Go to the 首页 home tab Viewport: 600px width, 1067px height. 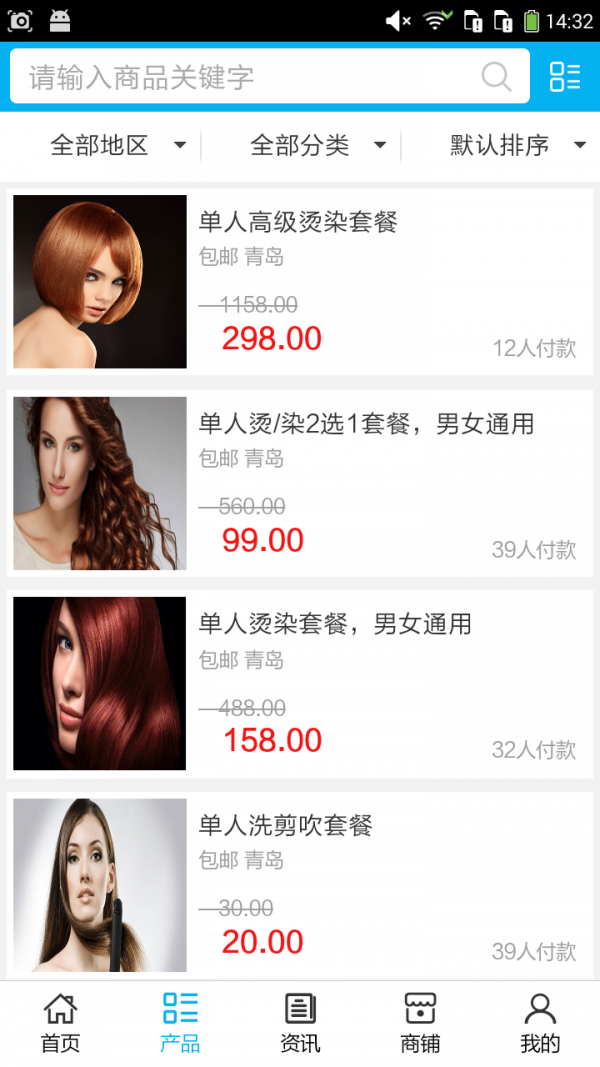point(60,1023)
